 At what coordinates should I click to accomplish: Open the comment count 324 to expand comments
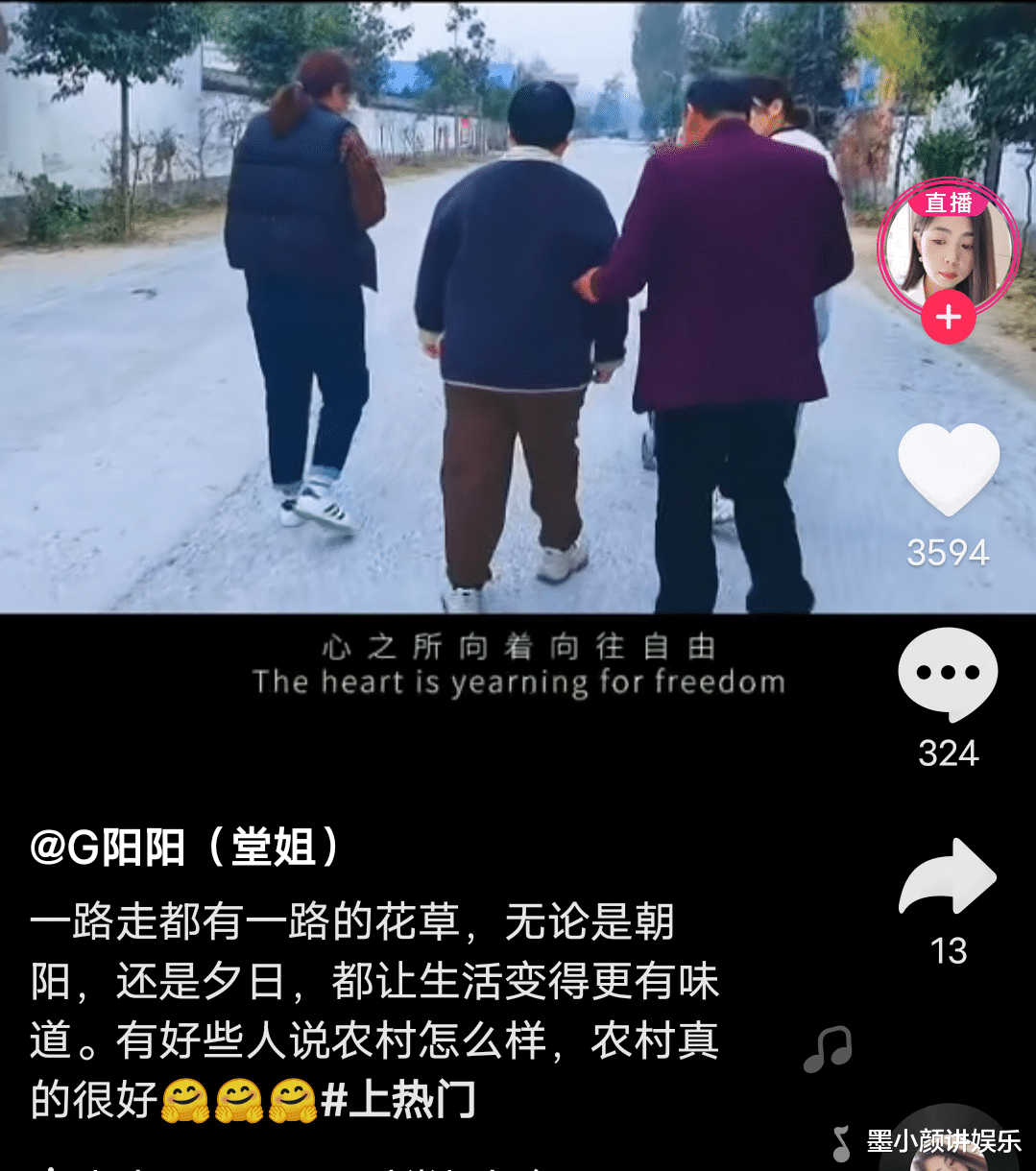[x=948, y=753]
